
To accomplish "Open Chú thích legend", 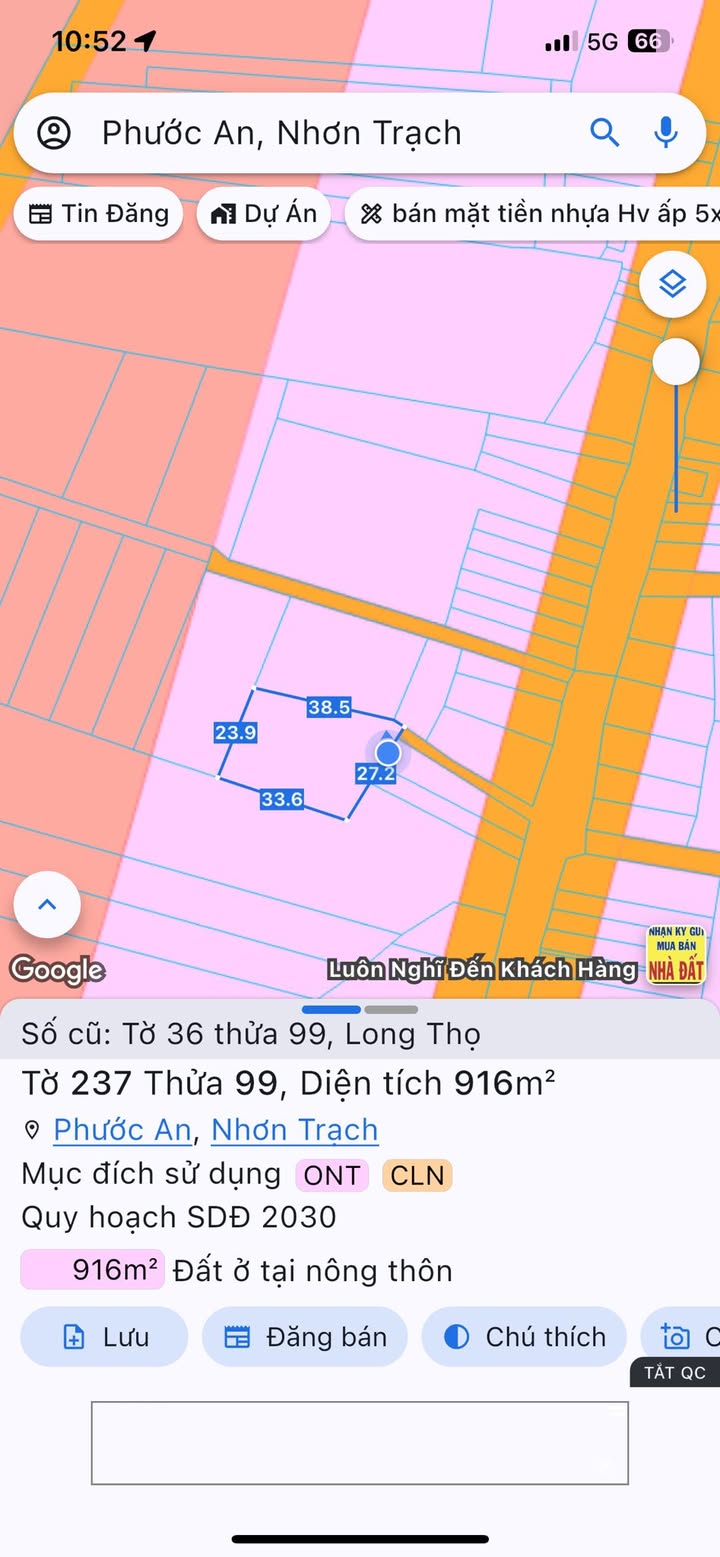I will pyautogui.click(x=524, y=1337).
